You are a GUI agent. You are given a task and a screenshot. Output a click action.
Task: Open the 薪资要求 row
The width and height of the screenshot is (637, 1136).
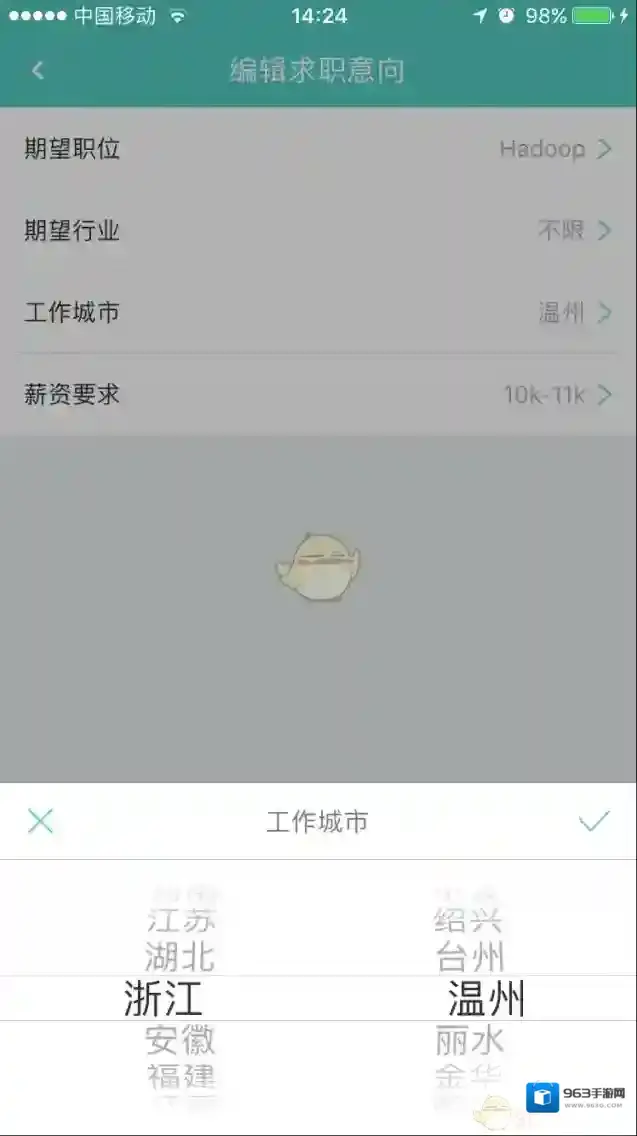point(318,395)
